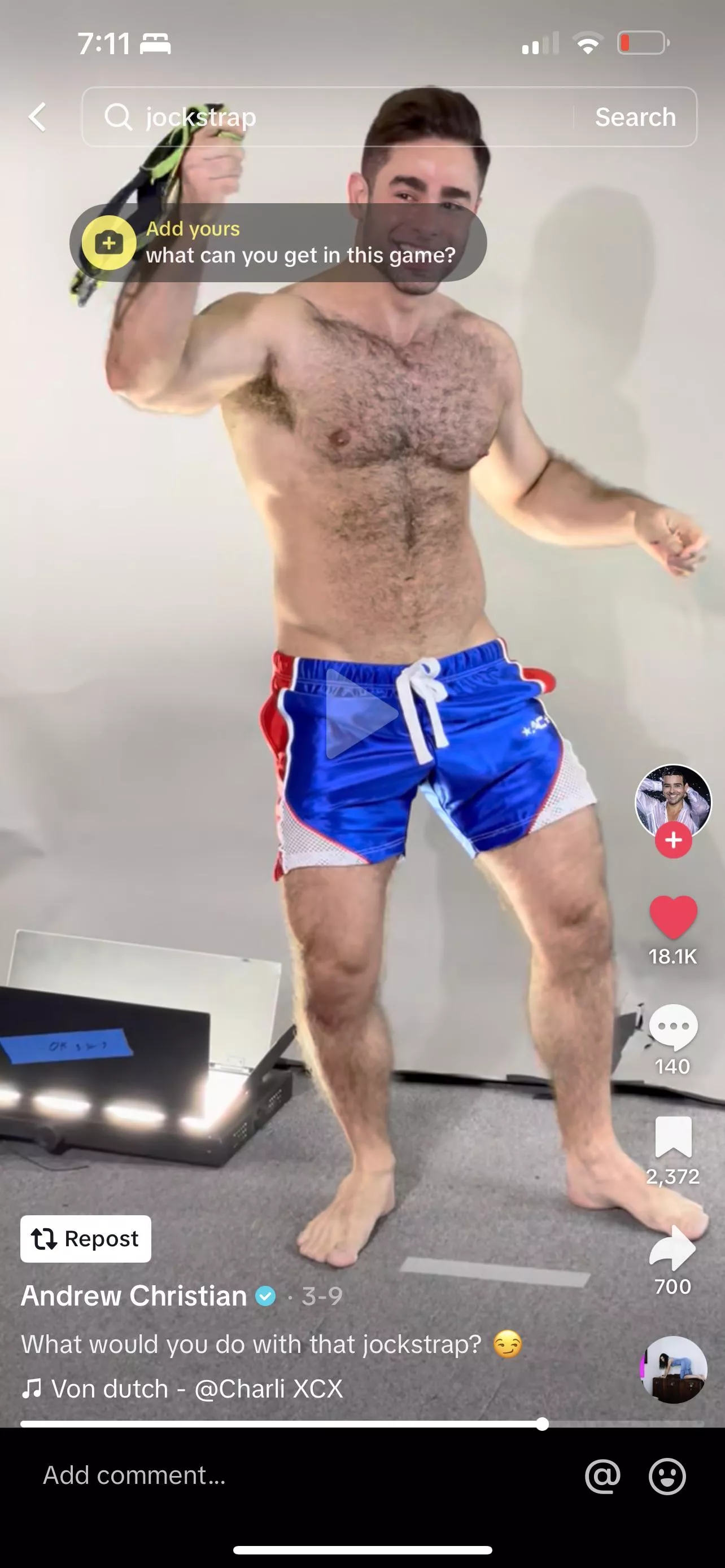Bookmark this video to favorites
This screenshot has height=1568, width=725.
pos(672,1136)
